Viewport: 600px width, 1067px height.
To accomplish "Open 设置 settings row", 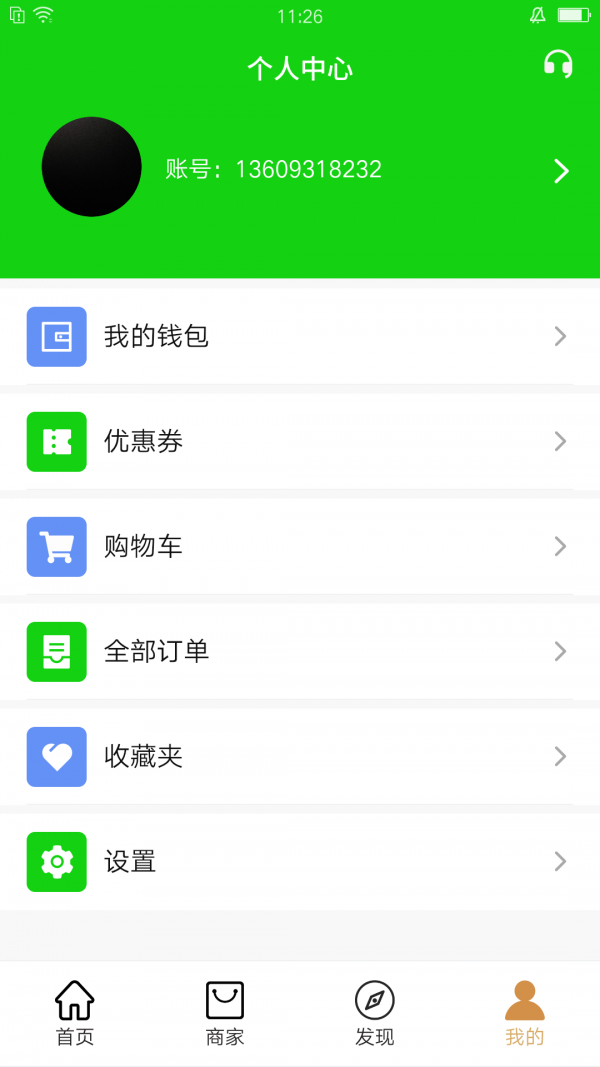I will 300,861.
